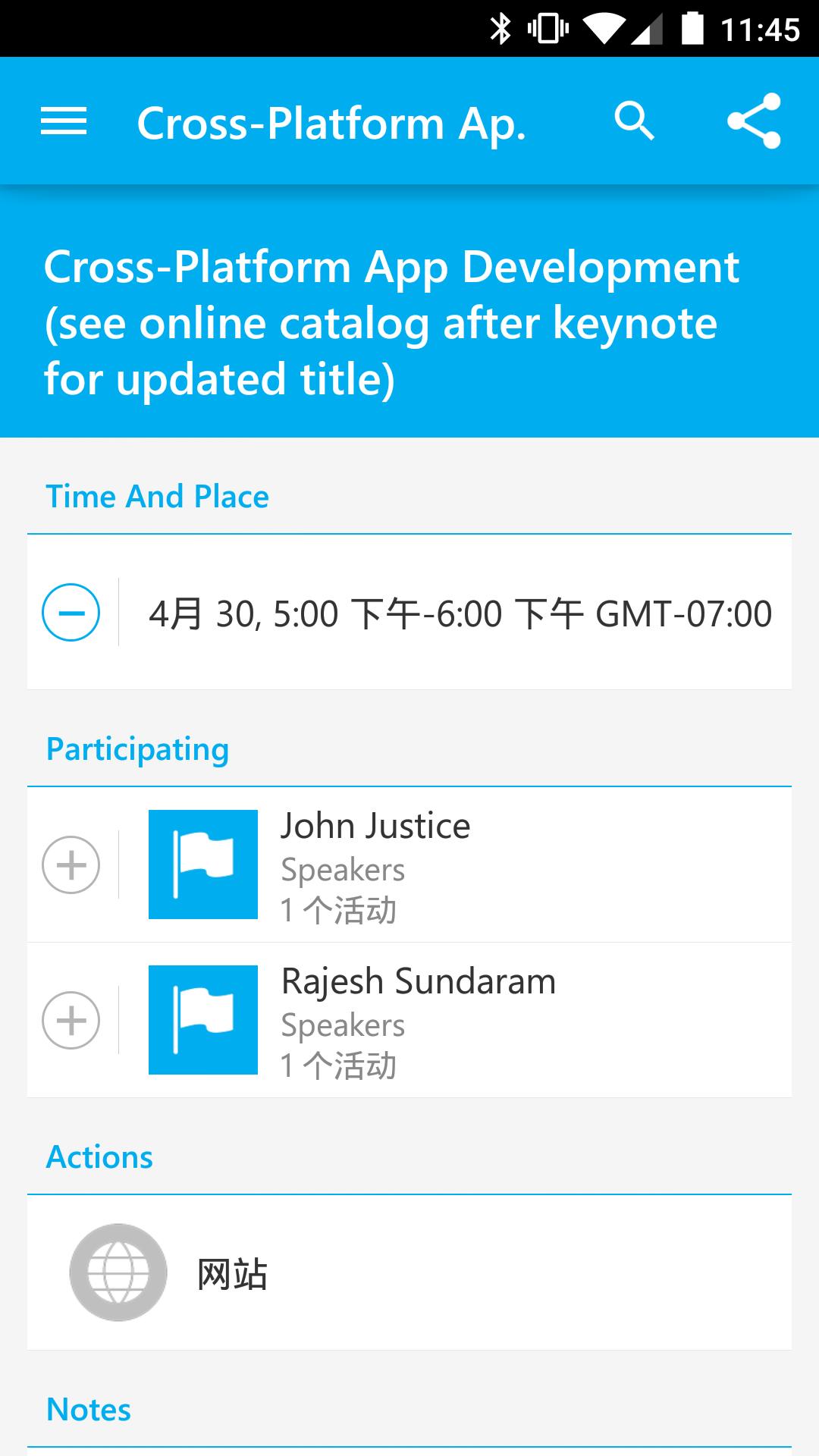This screenshot has height=1456, width=819.
Task: Open search from the app bar
Action: (x=634, y=121)
